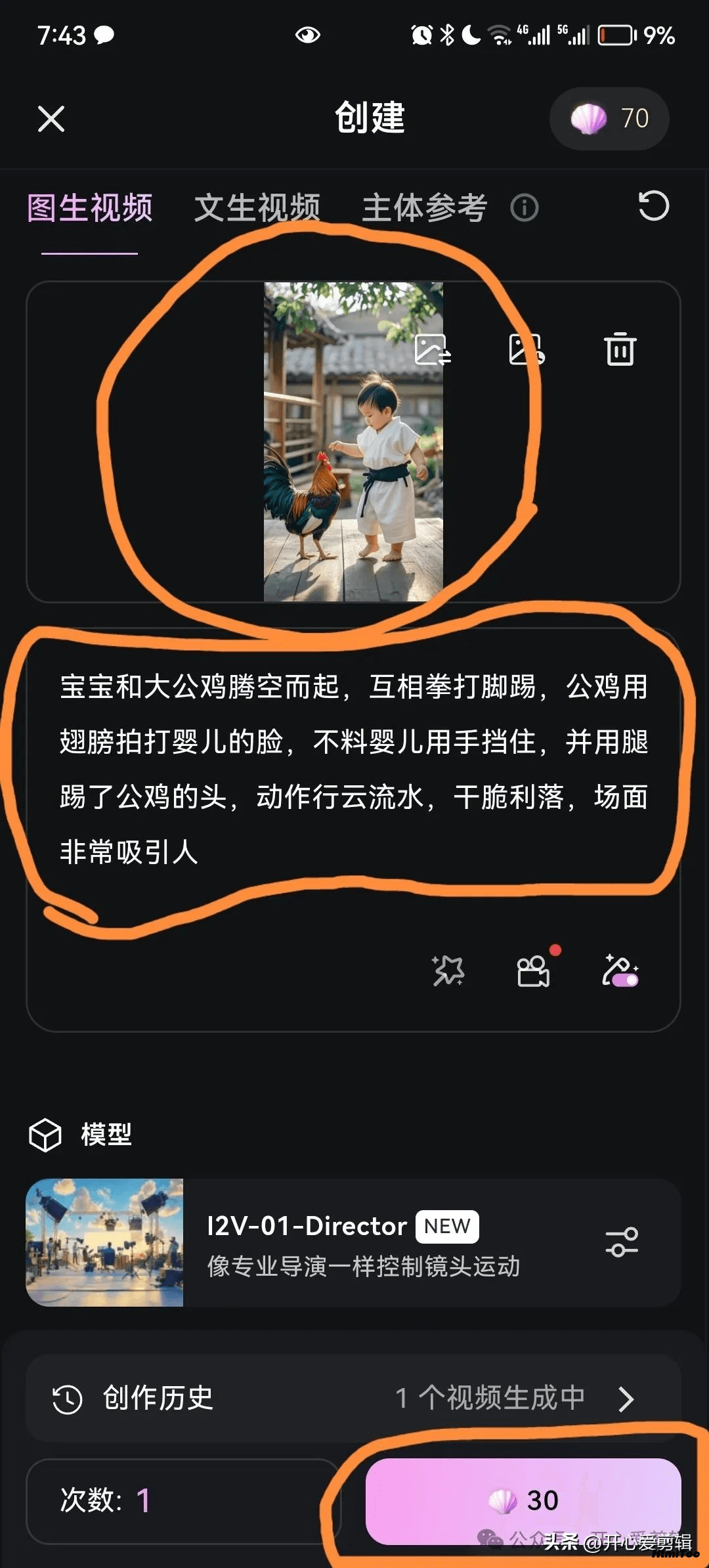Open the info icon beside 主体参考
This screenshot has width=709, height=1568.
tap(525, 208)
